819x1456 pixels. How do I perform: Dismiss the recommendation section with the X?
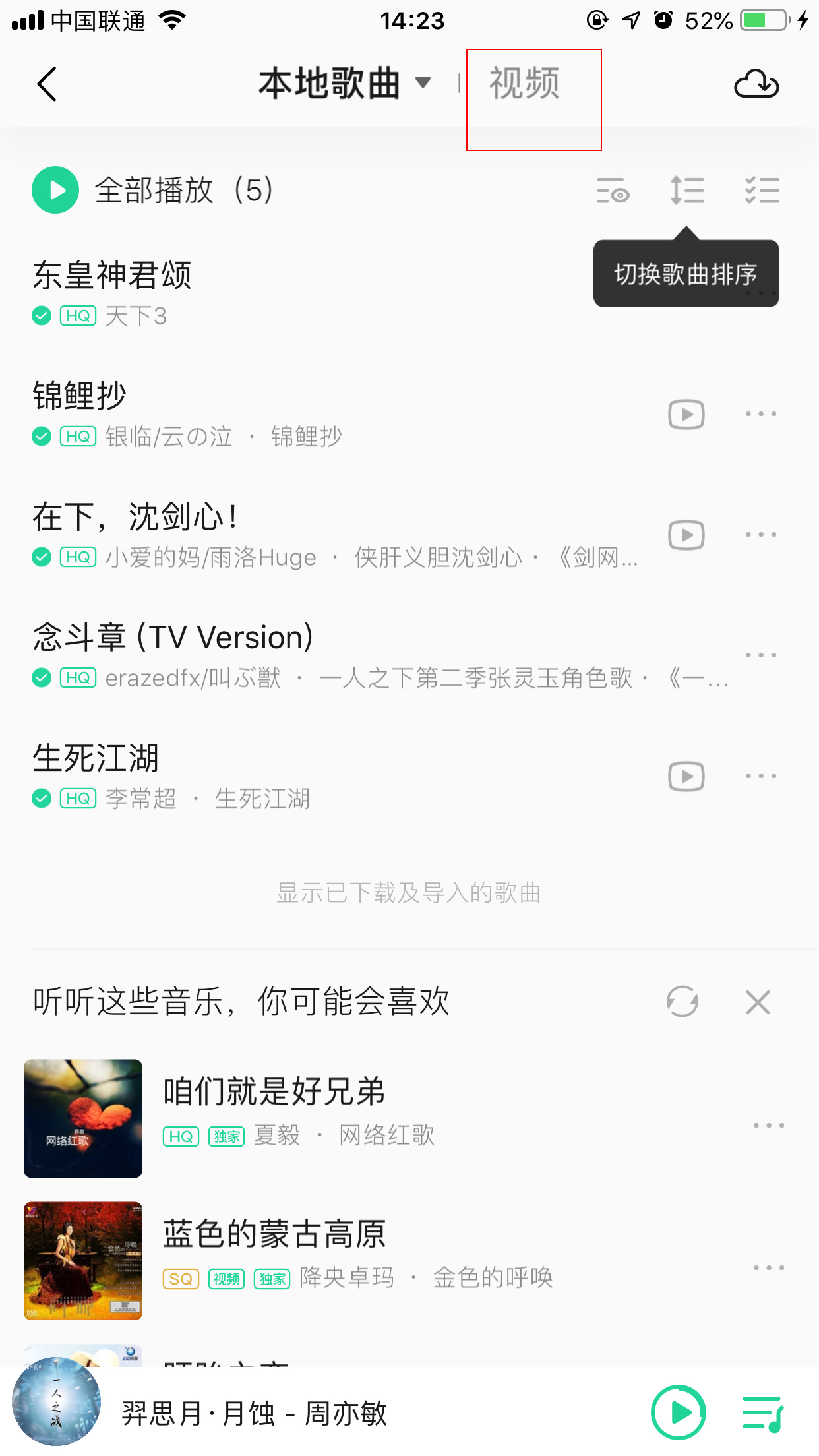point(757,1002)
